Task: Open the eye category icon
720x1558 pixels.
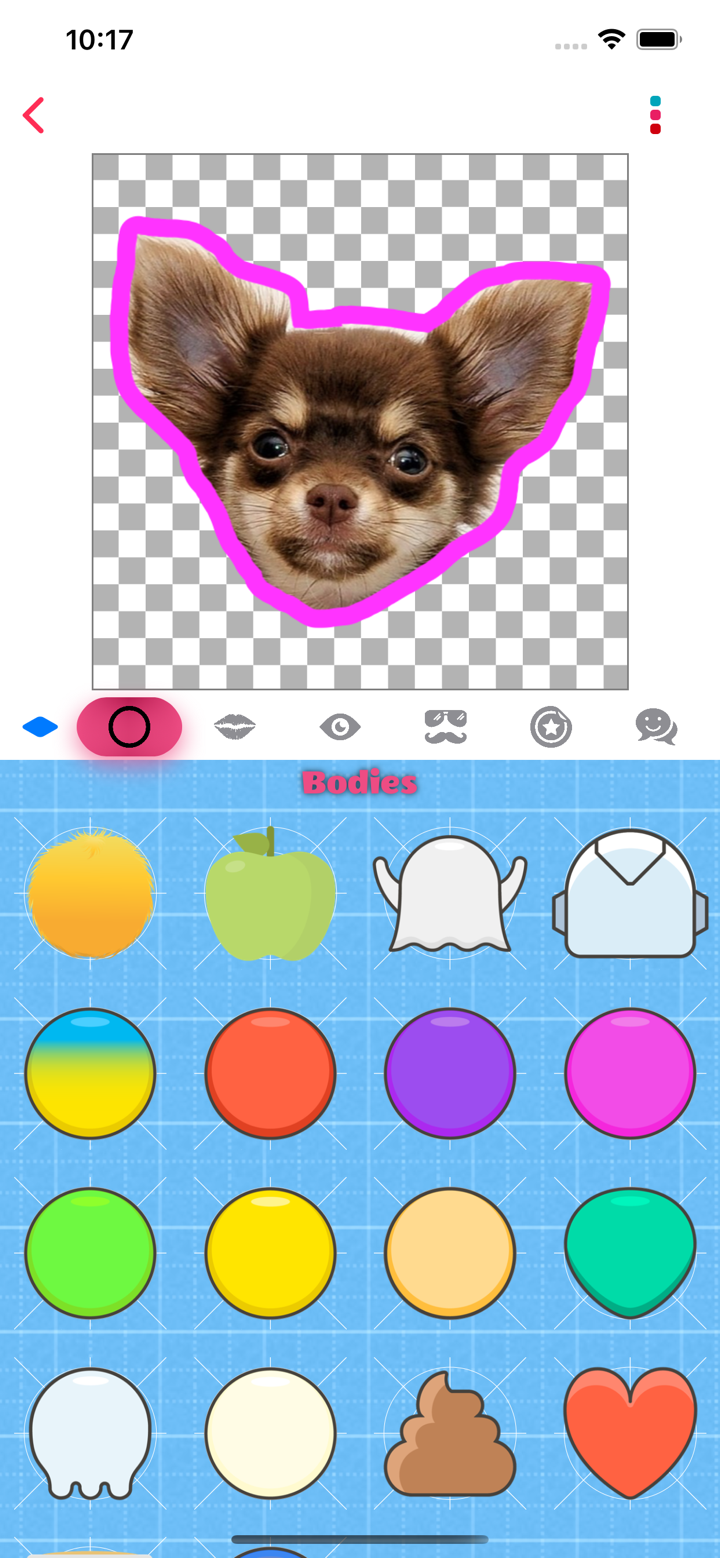Action: click(x=343, y=727)
